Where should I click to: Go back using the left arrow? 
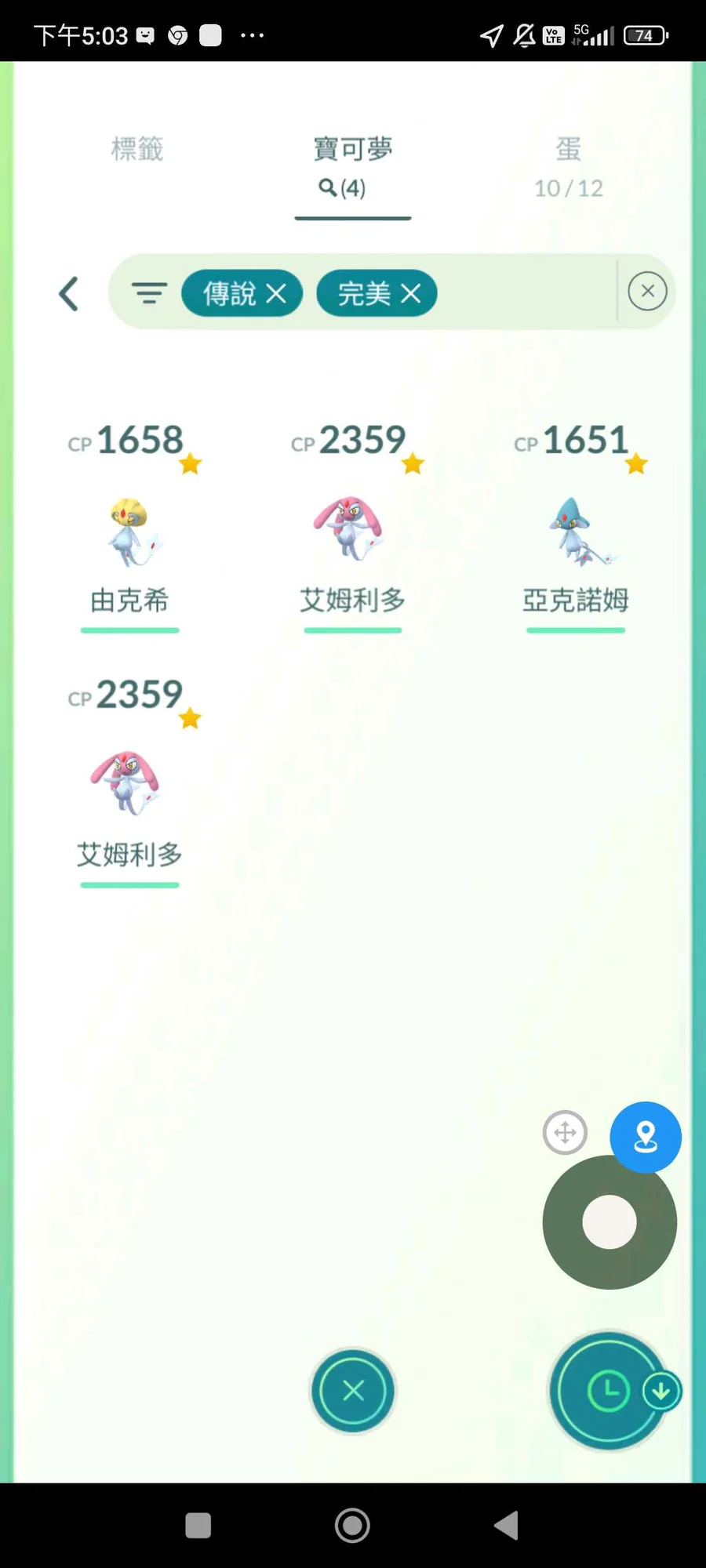[69, 294]
